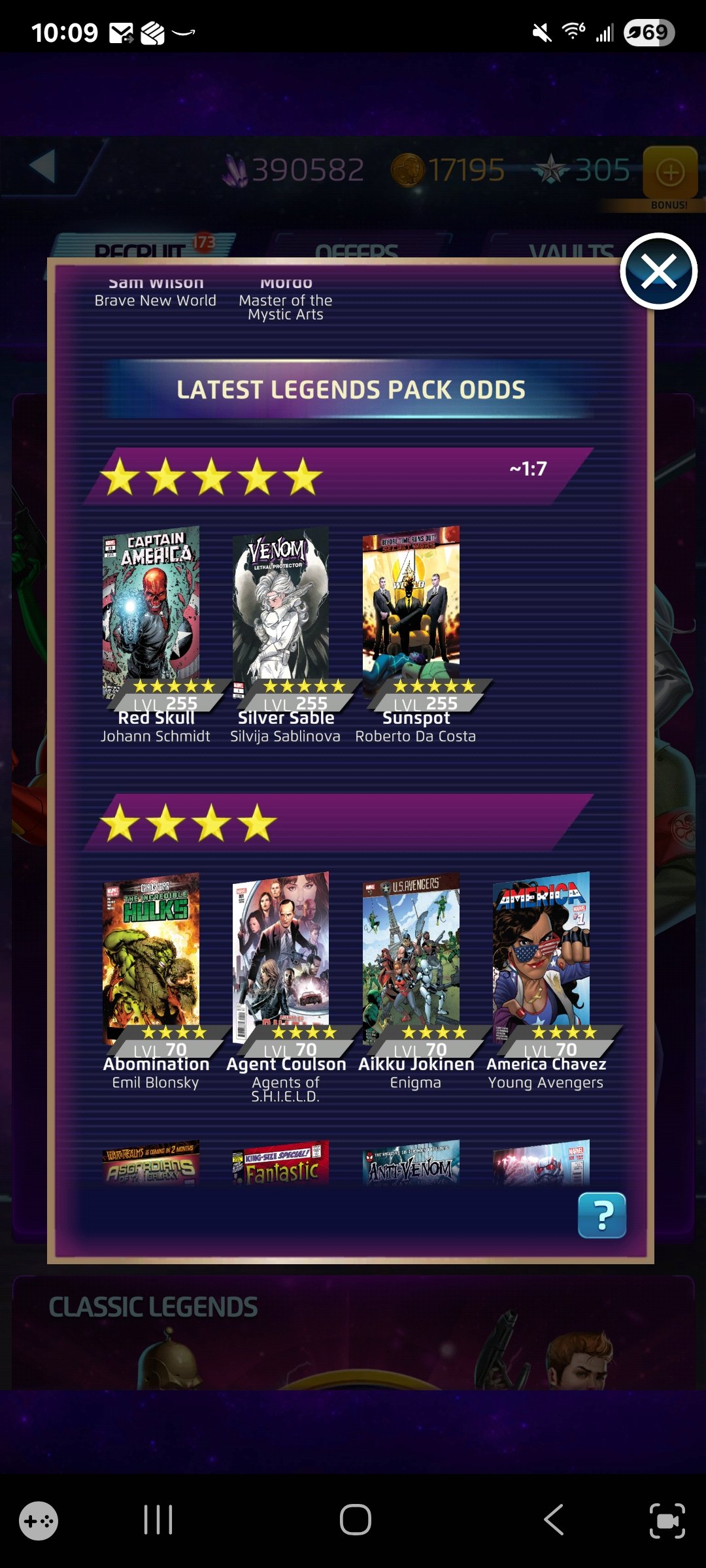706x1568 pixels.
Task: Go back with the system back button
Action: [554, 1520]
